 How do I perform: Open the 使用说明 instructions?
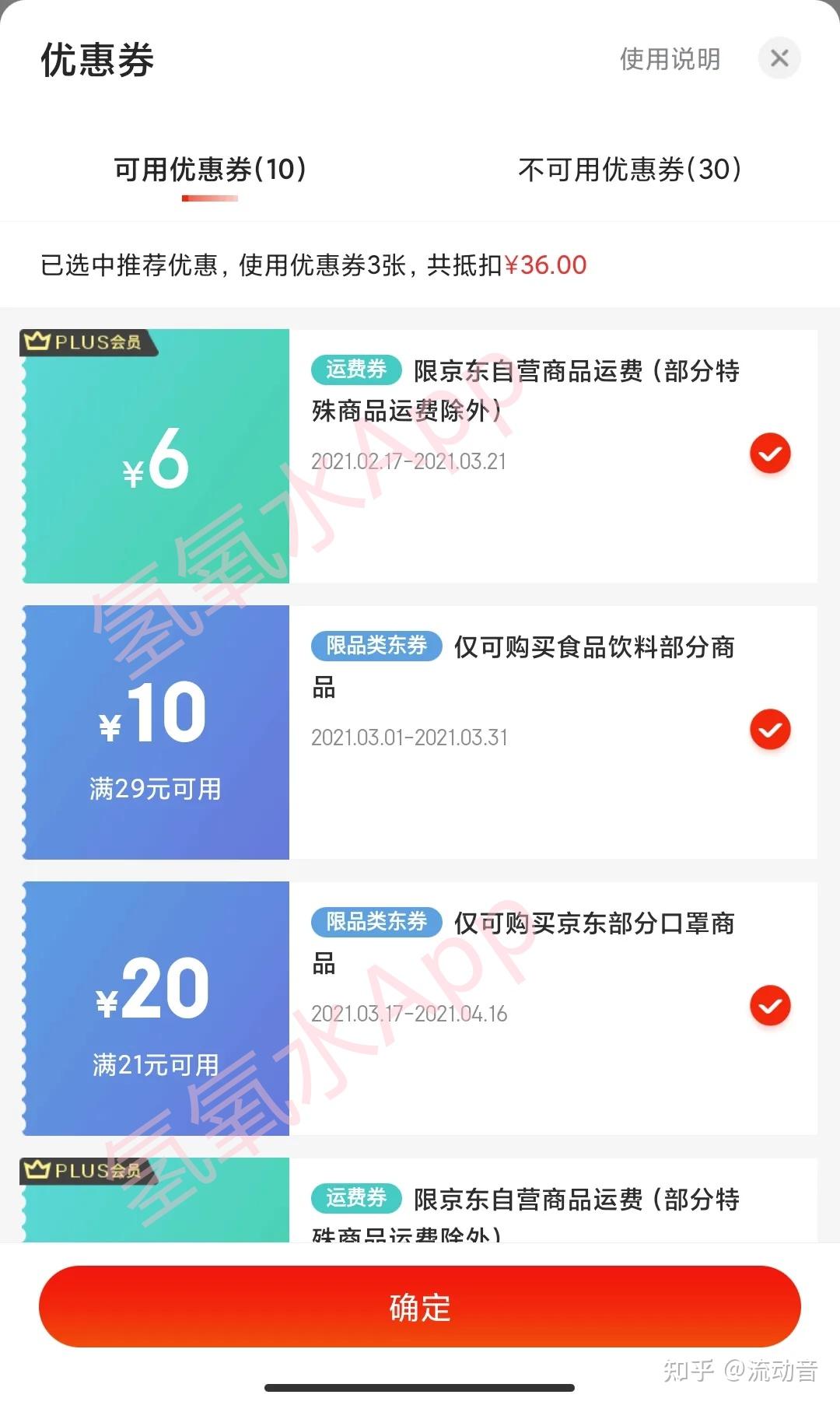(669, 58)
